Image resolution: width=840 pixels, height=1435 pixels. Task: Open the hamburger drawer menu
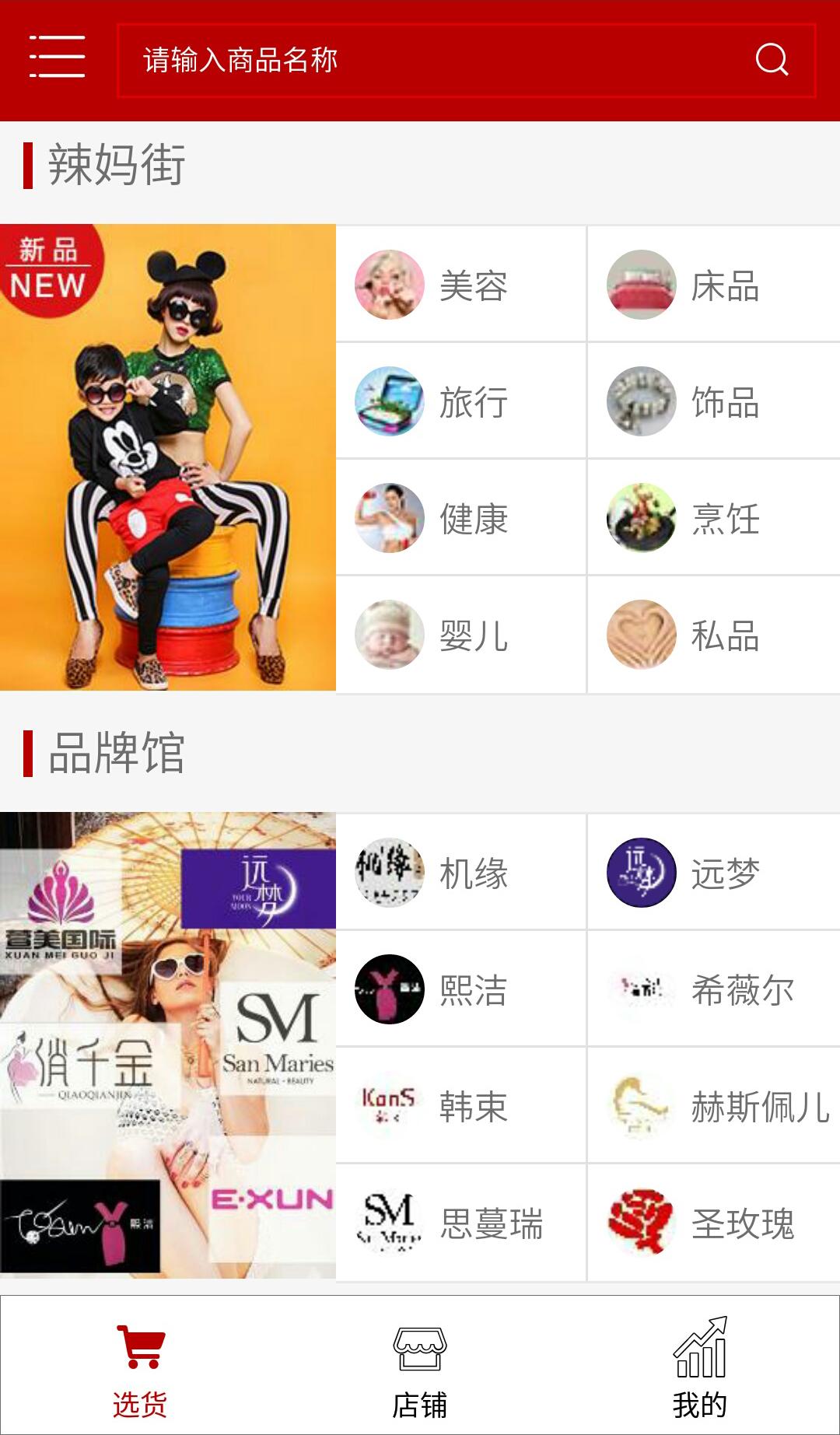[x=57, y=56]
